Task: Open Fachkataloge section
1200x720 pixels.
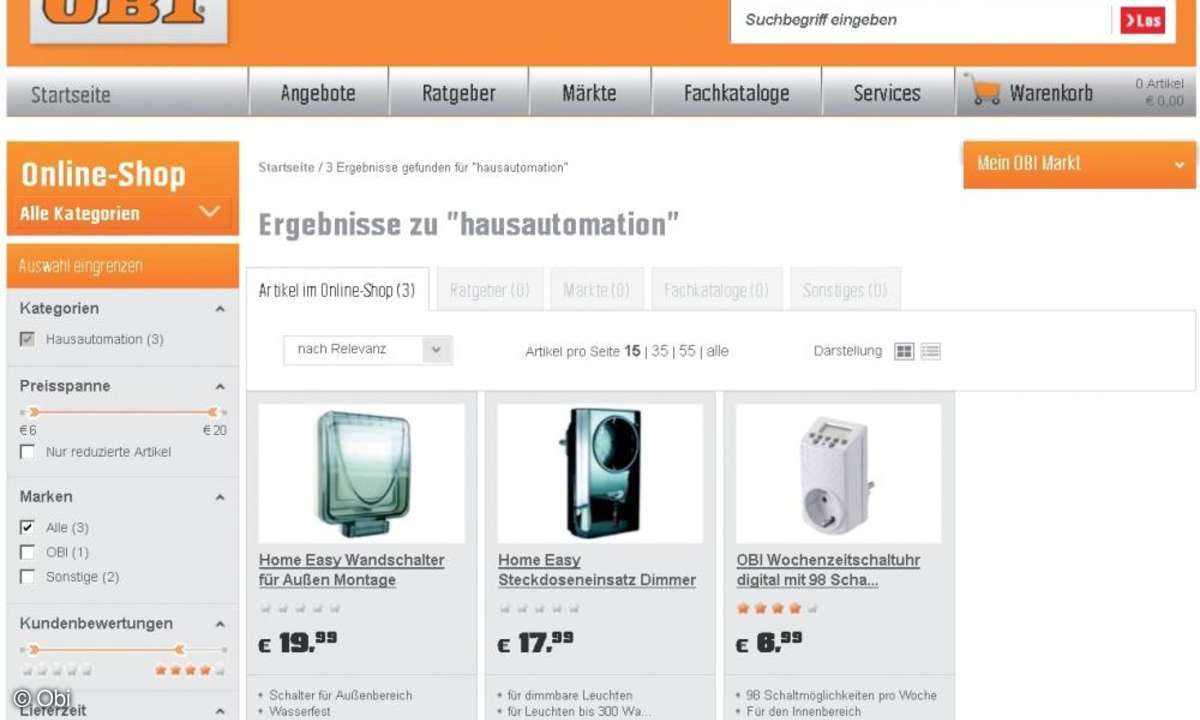Action: (x=736, y=94)
